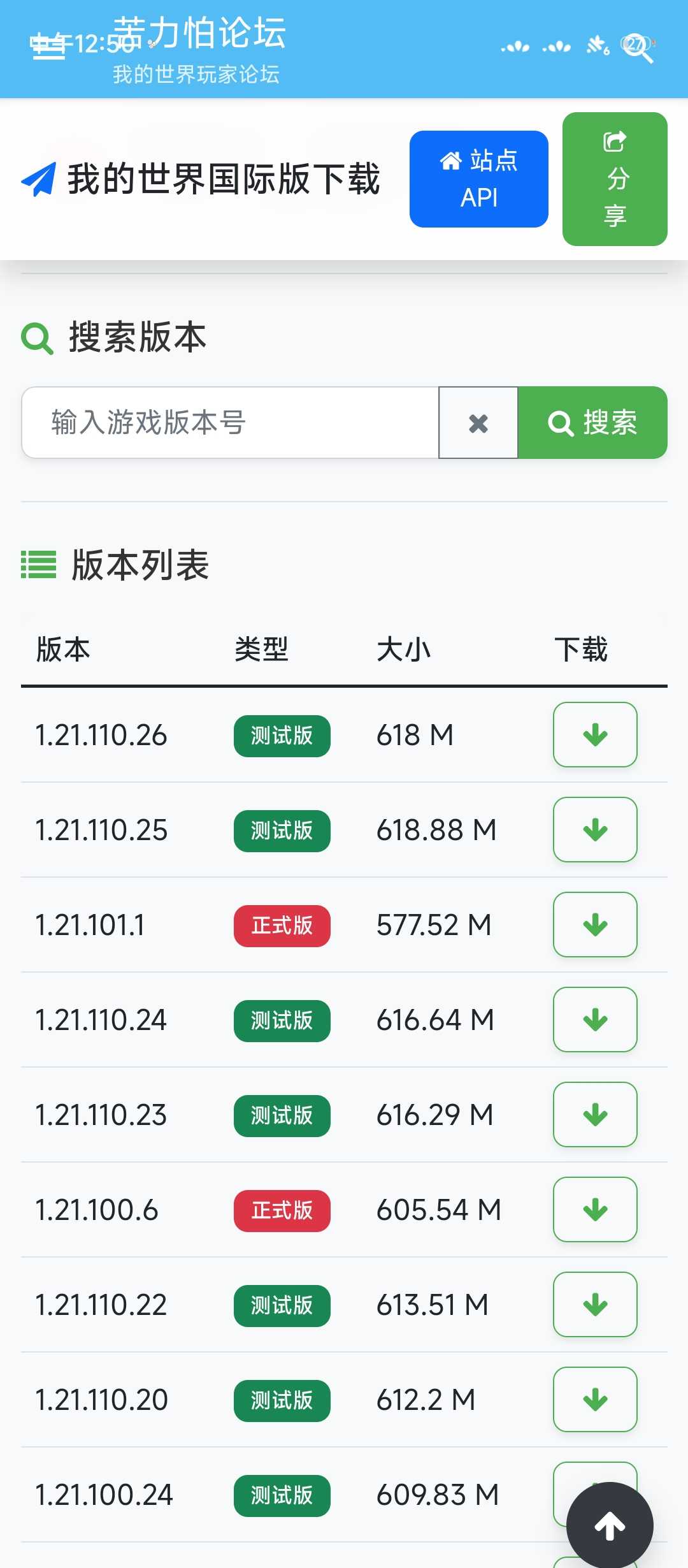Focus the 输入游戏版本号 input field
The height and width of the screenshot is (1568, 688).
tap(230, 423)
